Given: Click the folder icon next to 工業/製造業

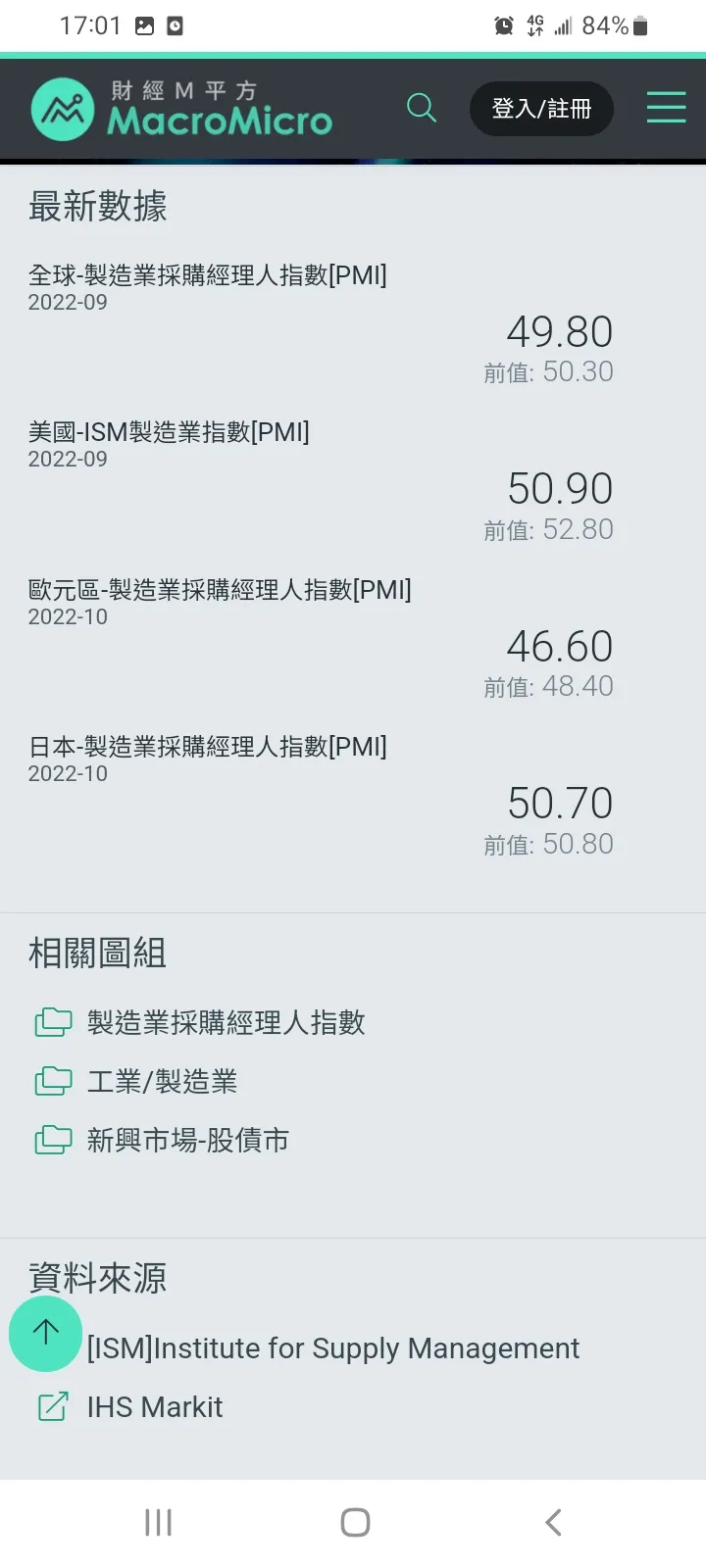Looking at the screenshot, I should click(x=52, y=1081).
